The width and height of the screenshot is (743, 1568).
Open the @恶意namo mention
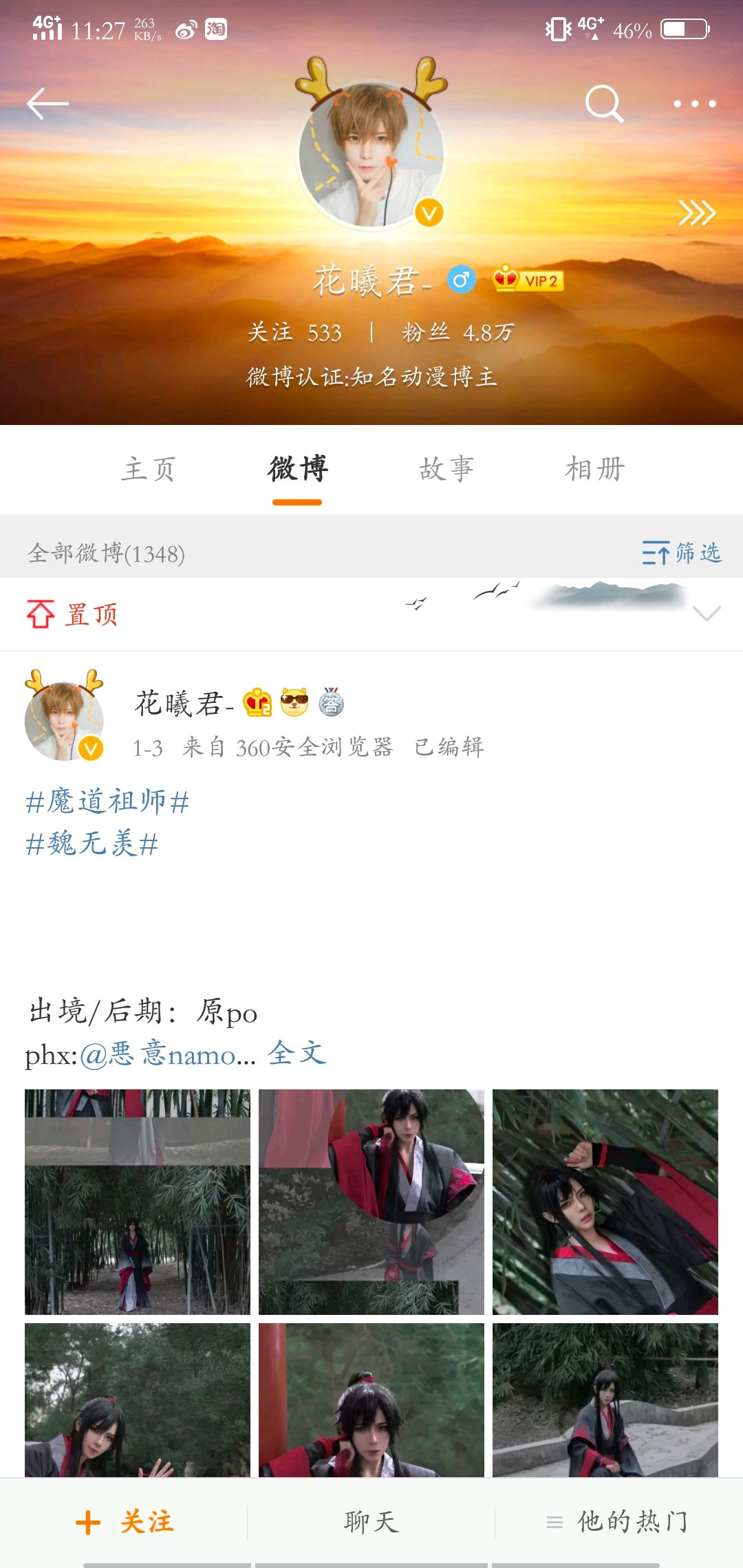pos(167,1054)
